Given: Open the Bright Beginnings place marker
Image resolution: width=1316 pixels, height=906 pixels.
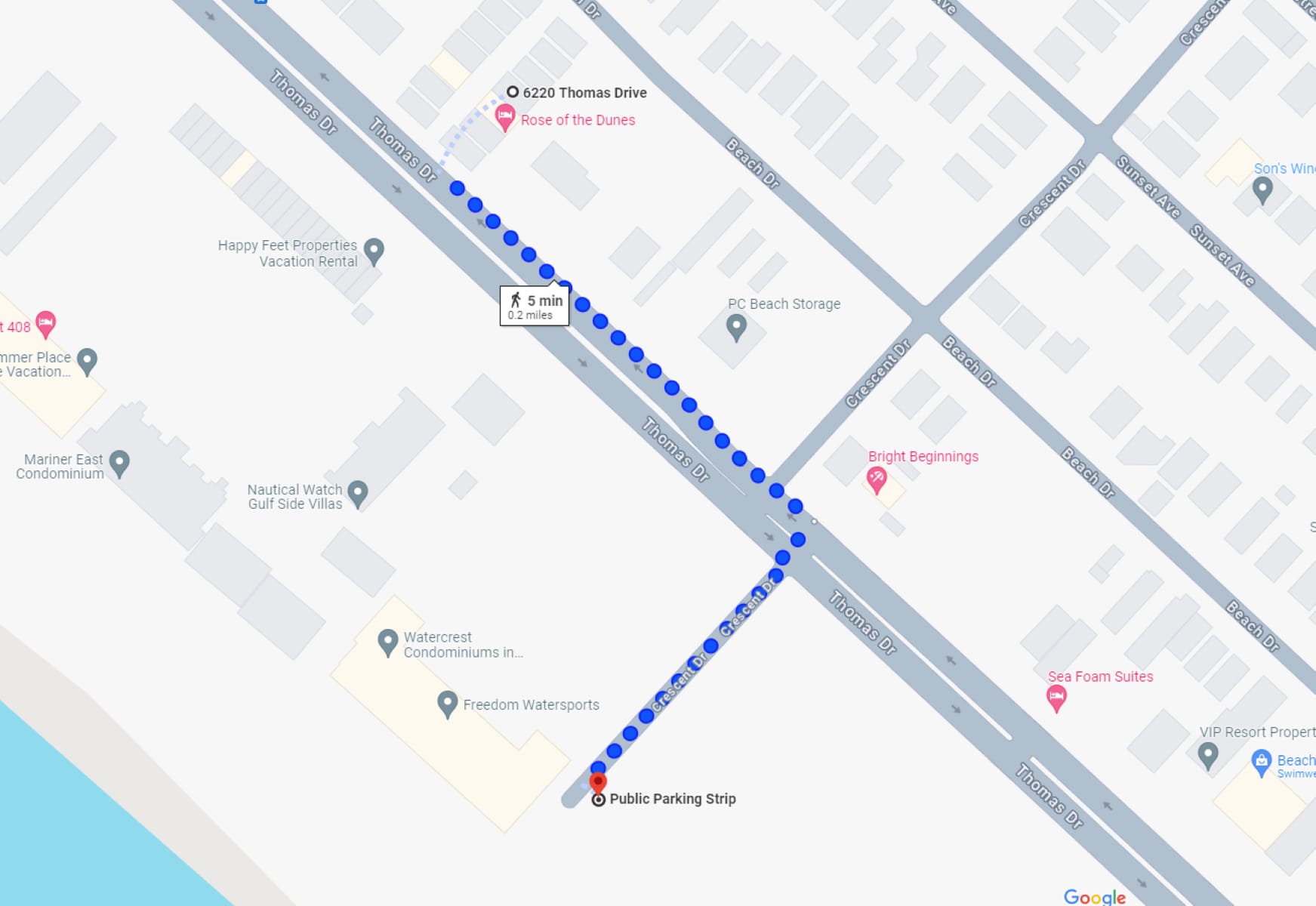Looking at the screenshot, I should [x=876, y=478].
